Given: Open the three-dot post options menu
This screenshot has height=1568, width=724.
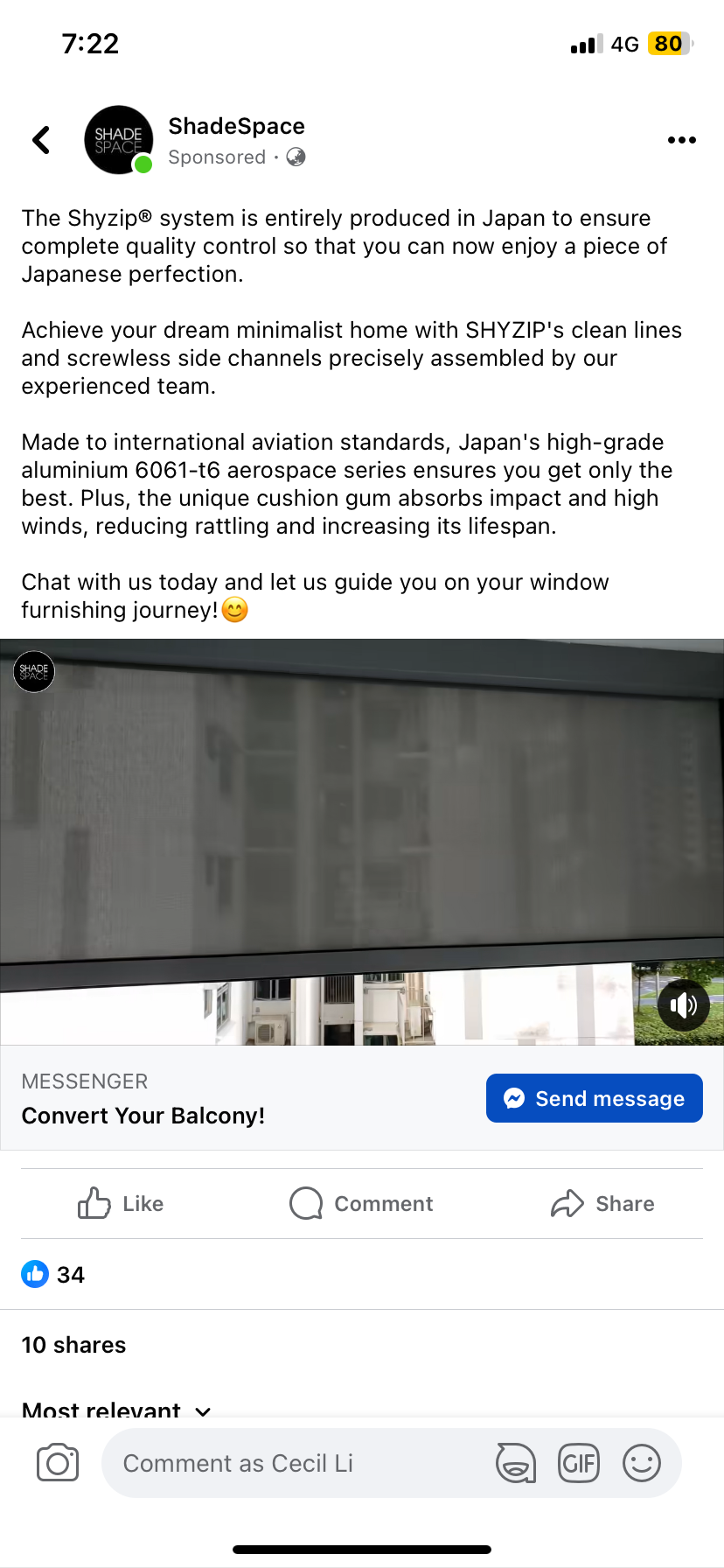Looking at the screenshot, I should tap(681, 140).
